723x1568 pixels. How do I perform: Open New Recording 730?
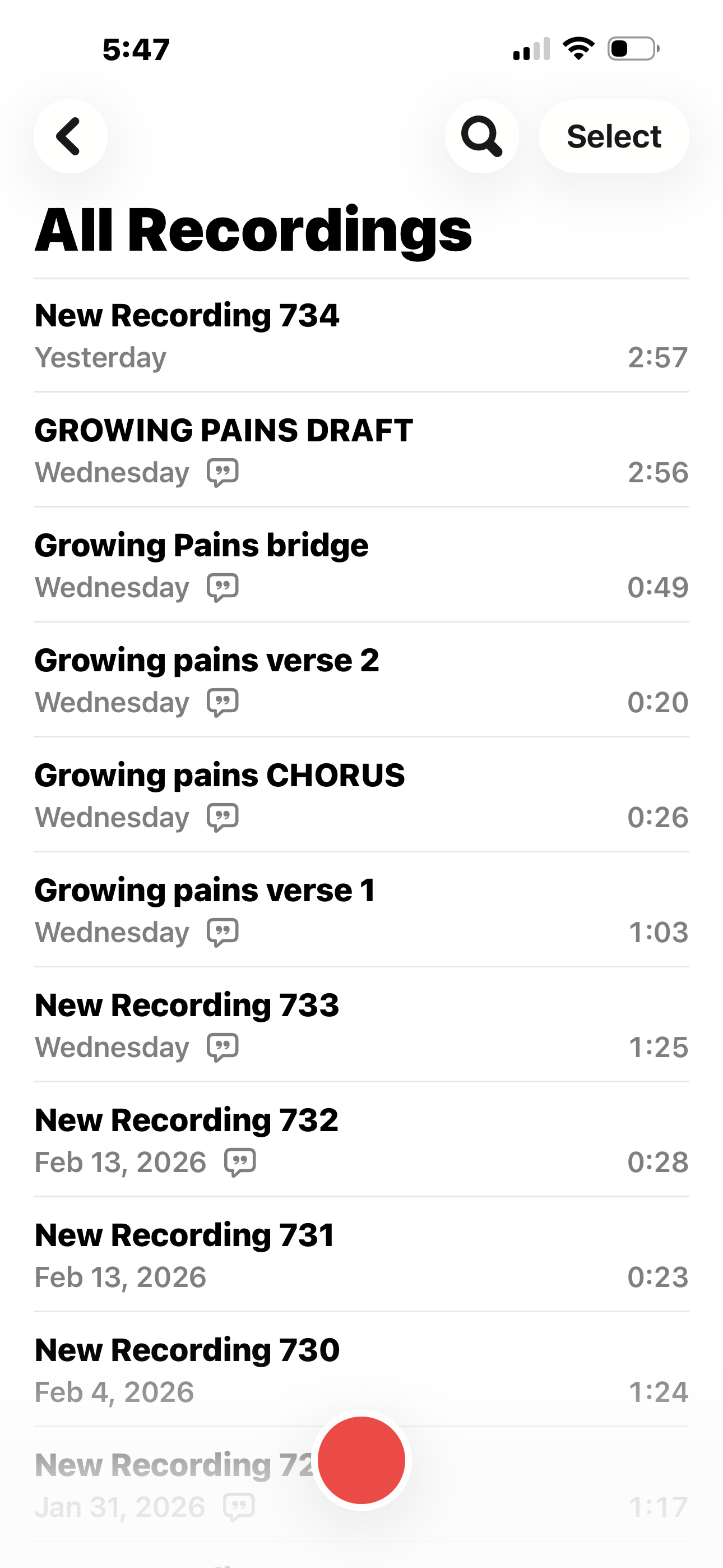tap(360, 1369)
